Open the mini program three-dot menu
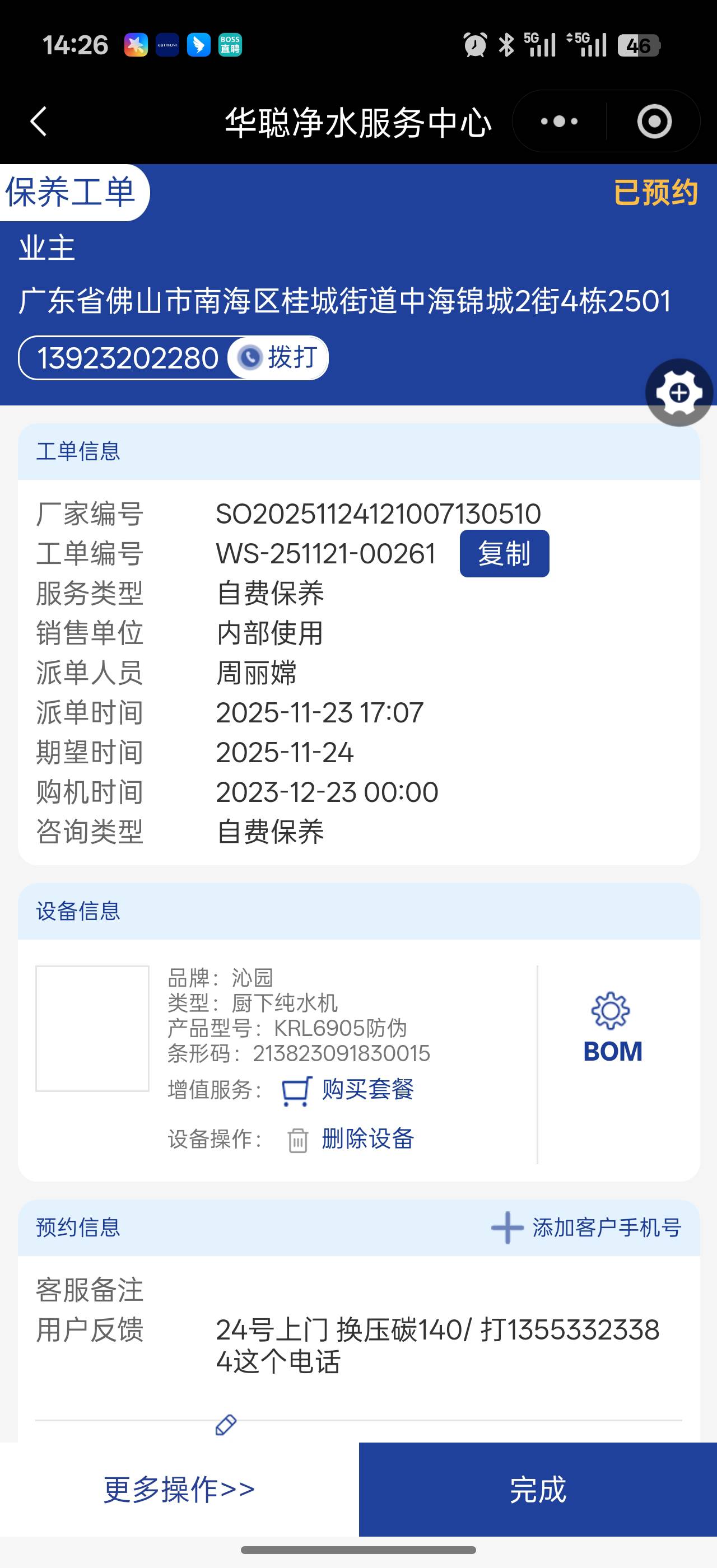The height and width of the screenshot is (1568, 717). pyautogui.click(x=558, y=121)
